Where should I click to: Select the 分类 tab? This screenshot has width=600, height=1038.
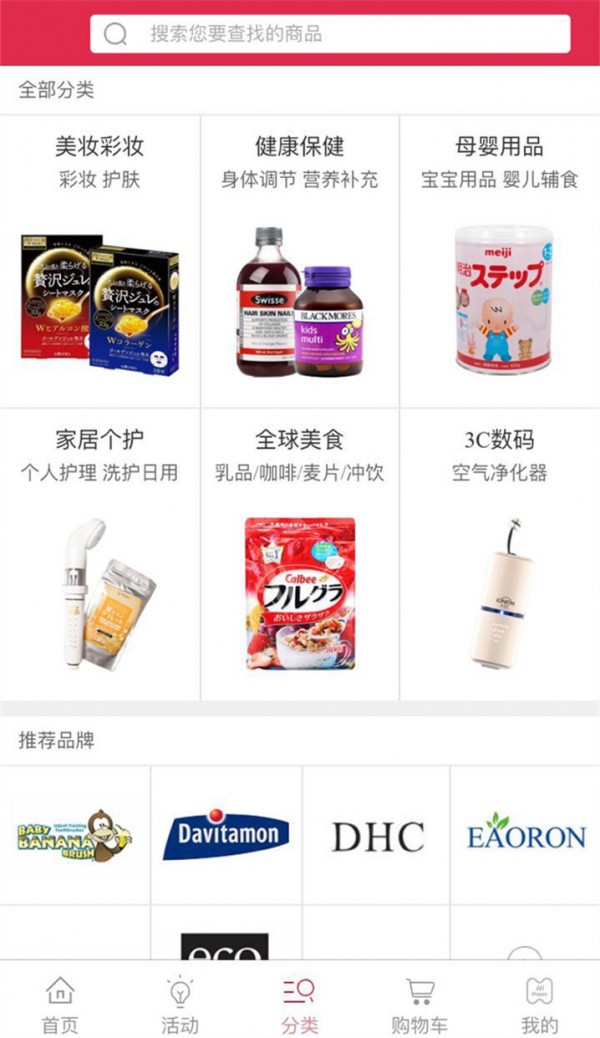click(x=300, y=1004)
